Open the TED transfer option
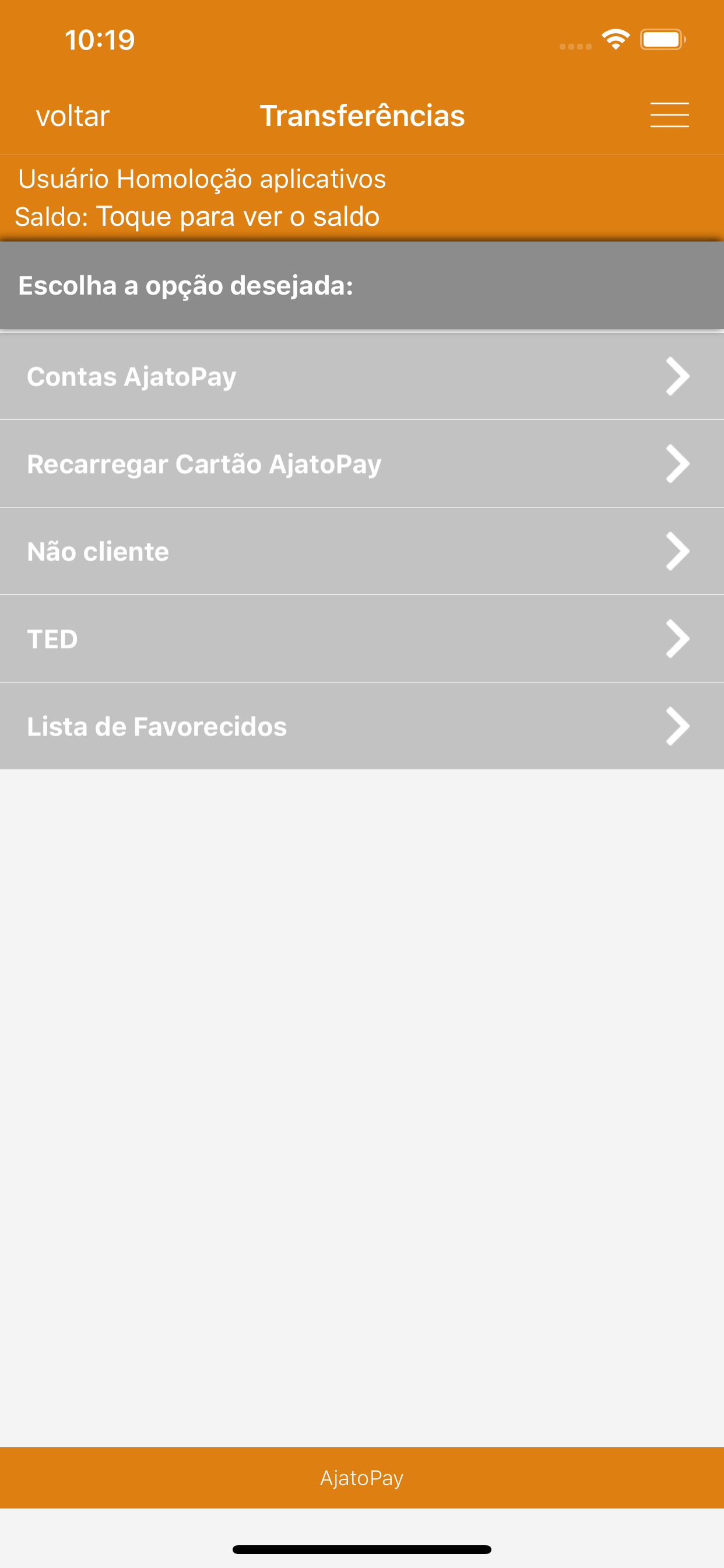Image resolution: width=724 pixels, height=1568 pixels. [x=362, y=639]
